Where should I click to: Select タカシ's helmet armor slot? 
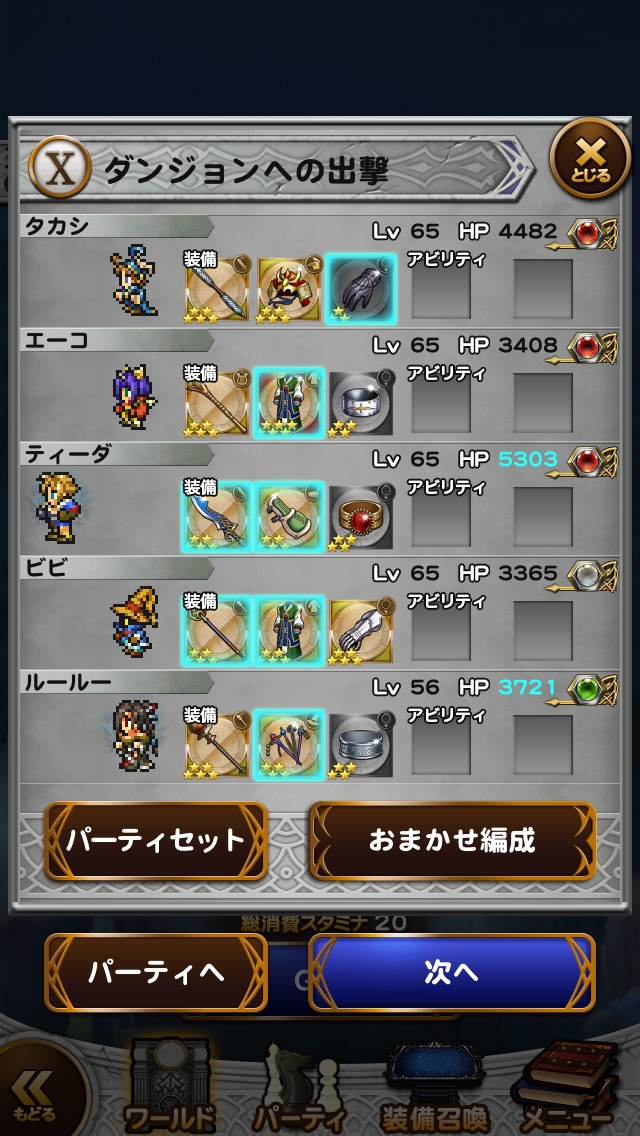pos(289,289)
